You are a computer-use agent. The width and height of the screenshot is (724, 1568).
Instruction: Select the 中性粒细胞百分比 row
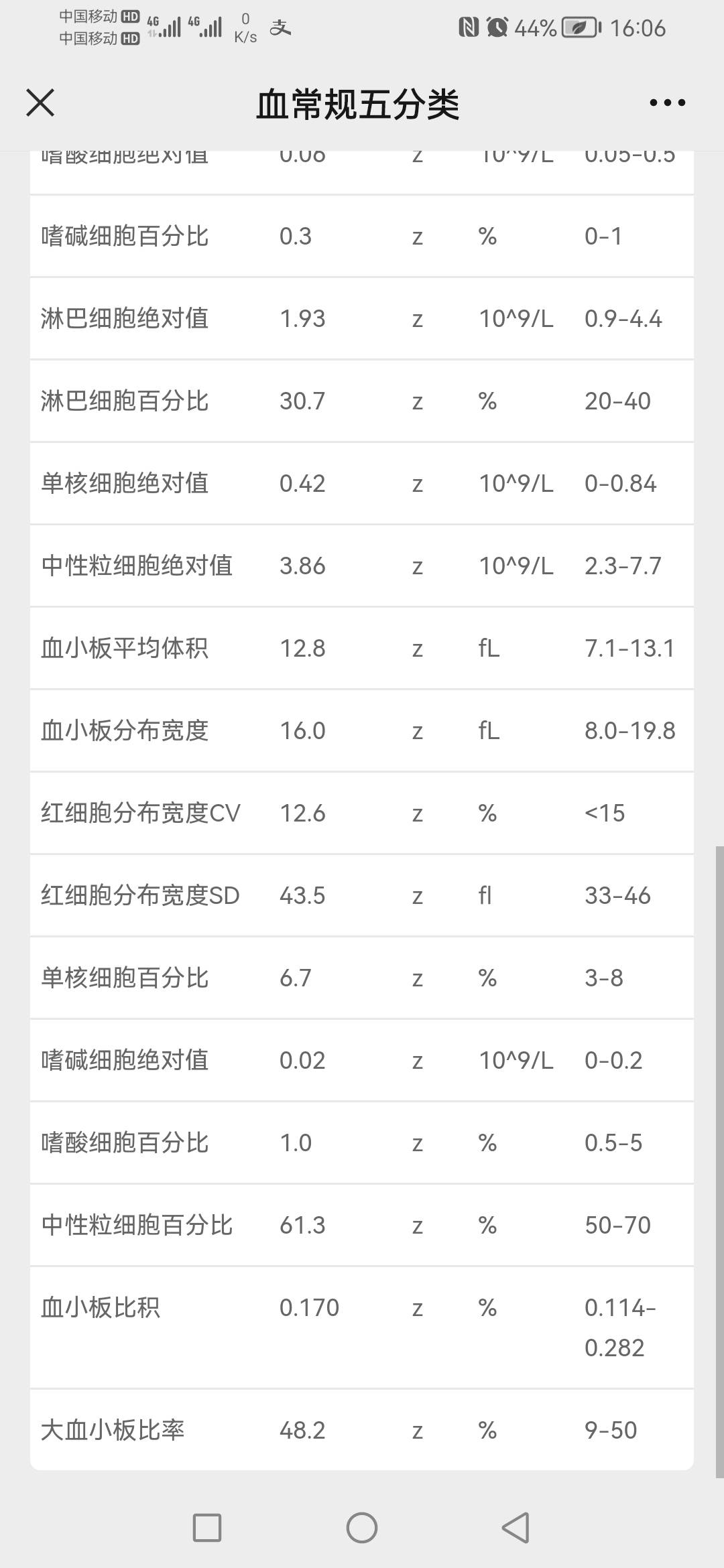(x=362, y=1225)
